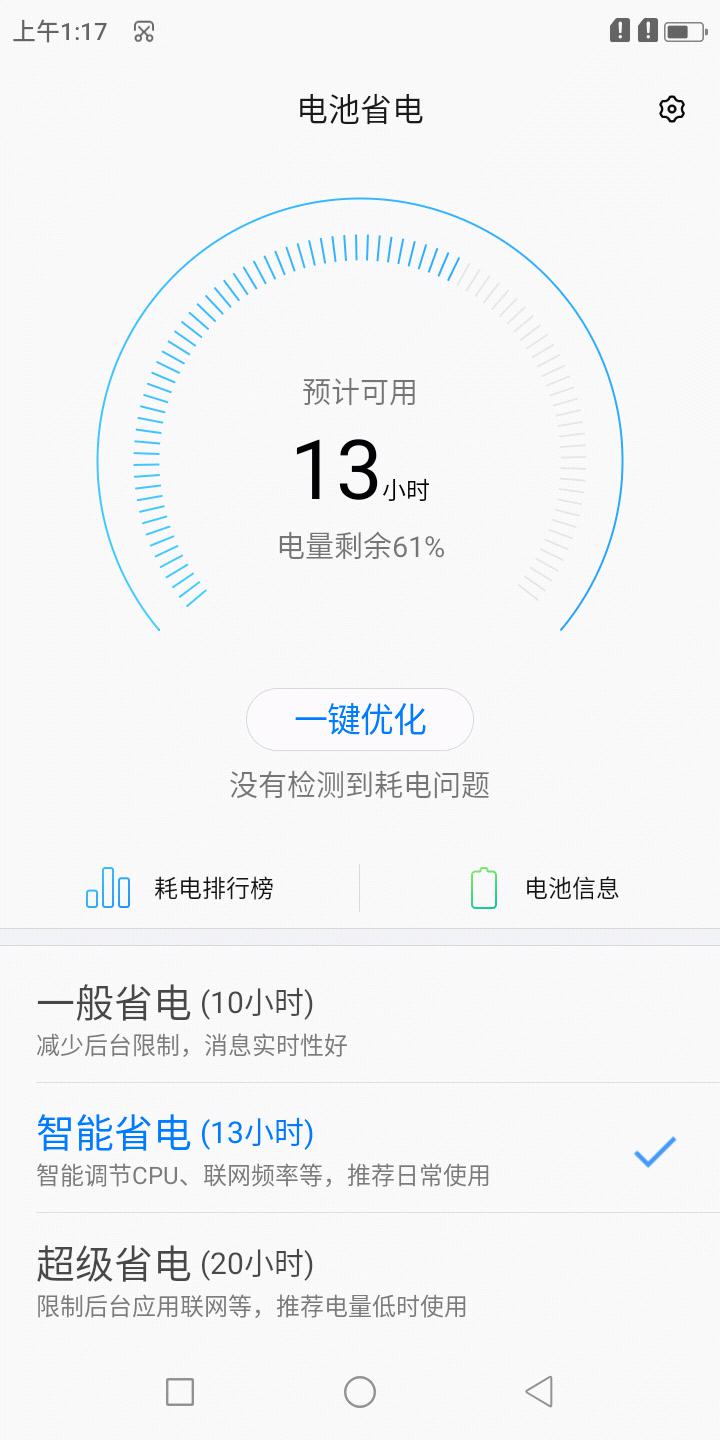This screenshot has height=1440, width=720.
Task: Open 电池信息 battery info
Action: 540,888
